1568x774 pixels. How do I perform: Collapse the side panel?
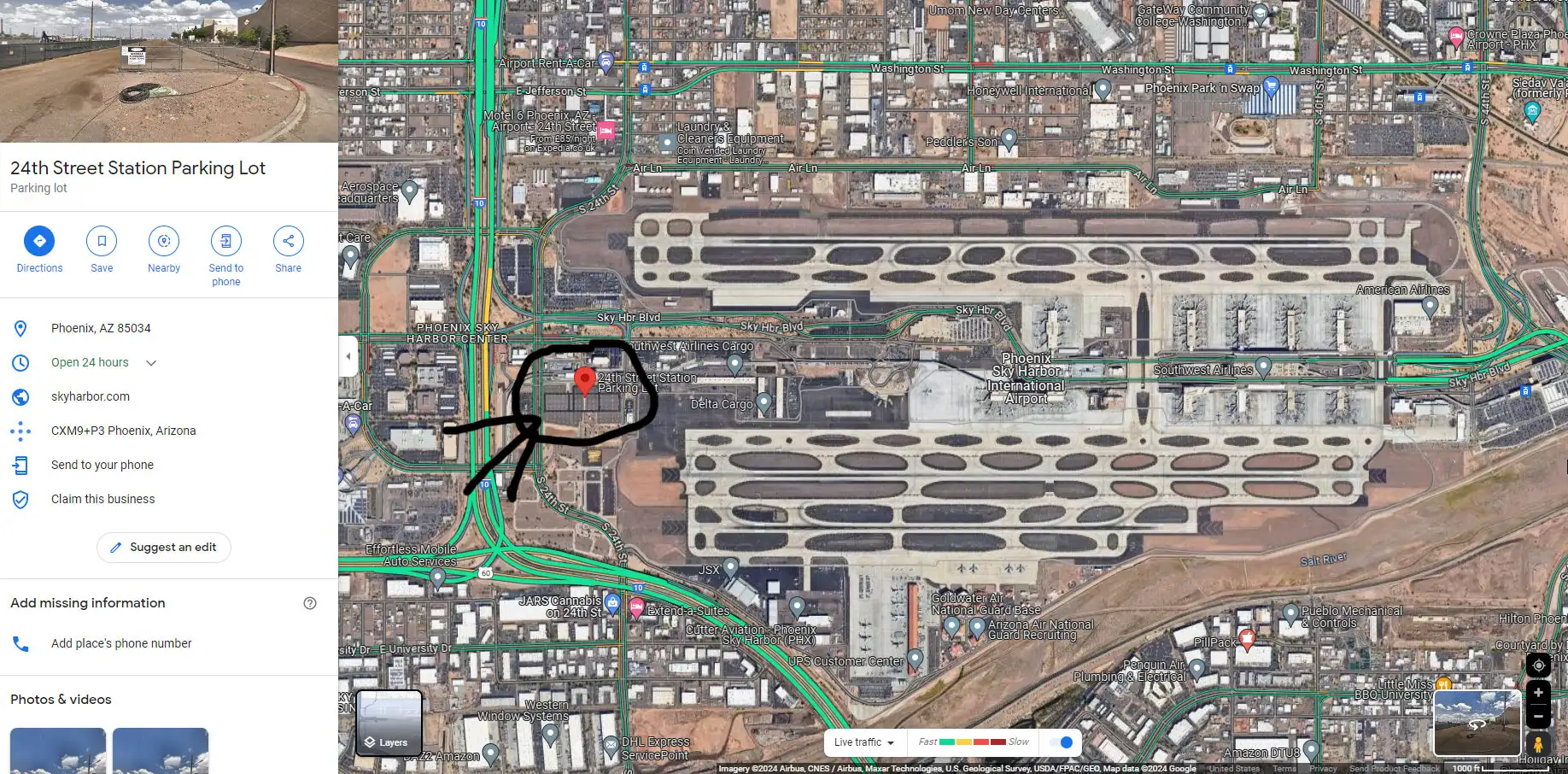(x=348, y=356)
